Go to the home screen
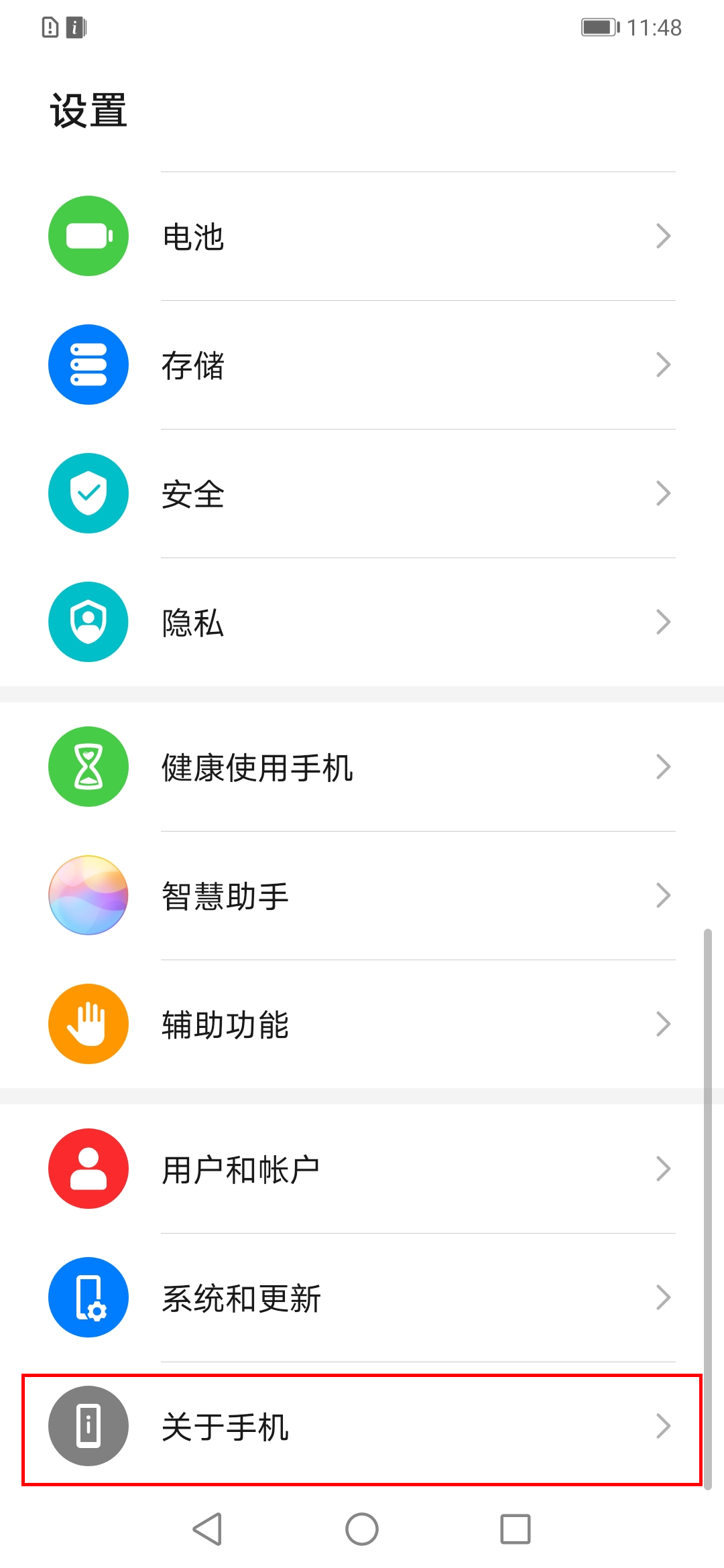 point(362,1529)
